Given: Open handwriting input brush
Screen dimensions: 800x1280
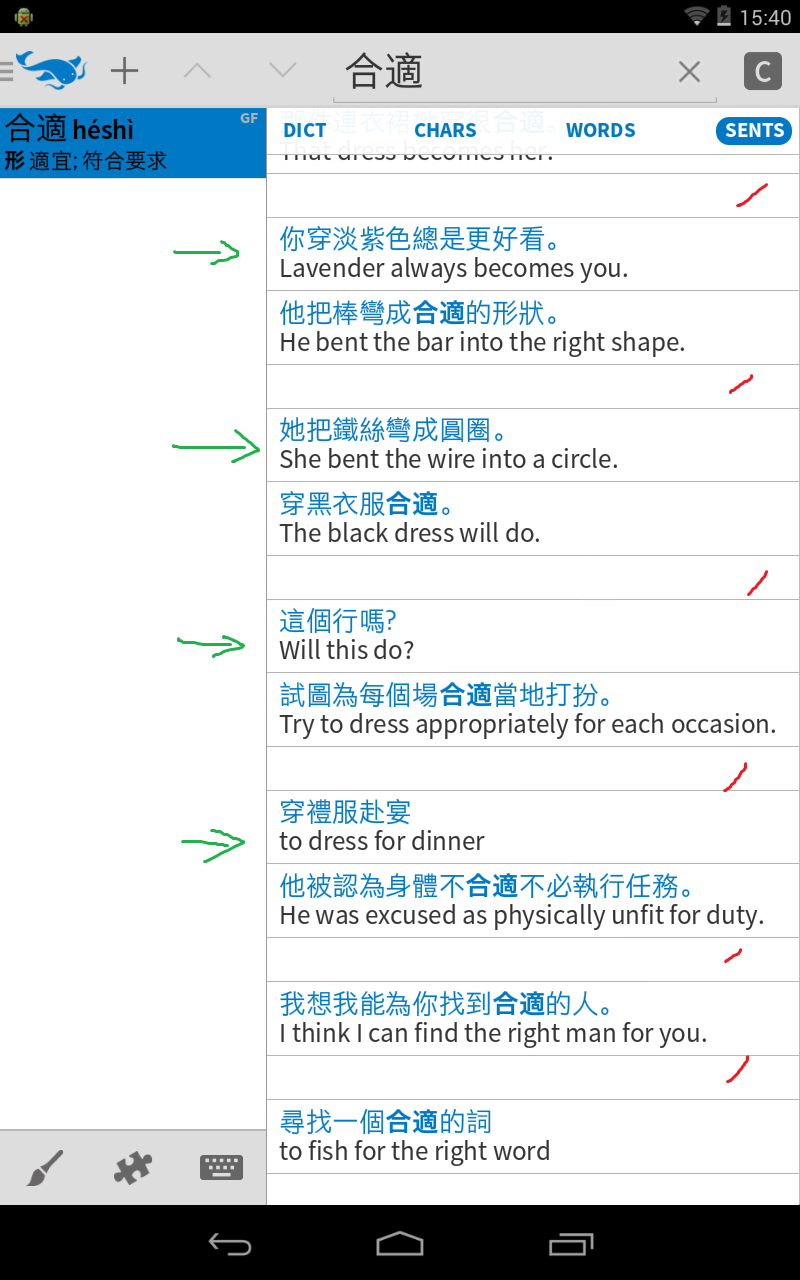Looking at the screenshot, I should (44, 1167).
